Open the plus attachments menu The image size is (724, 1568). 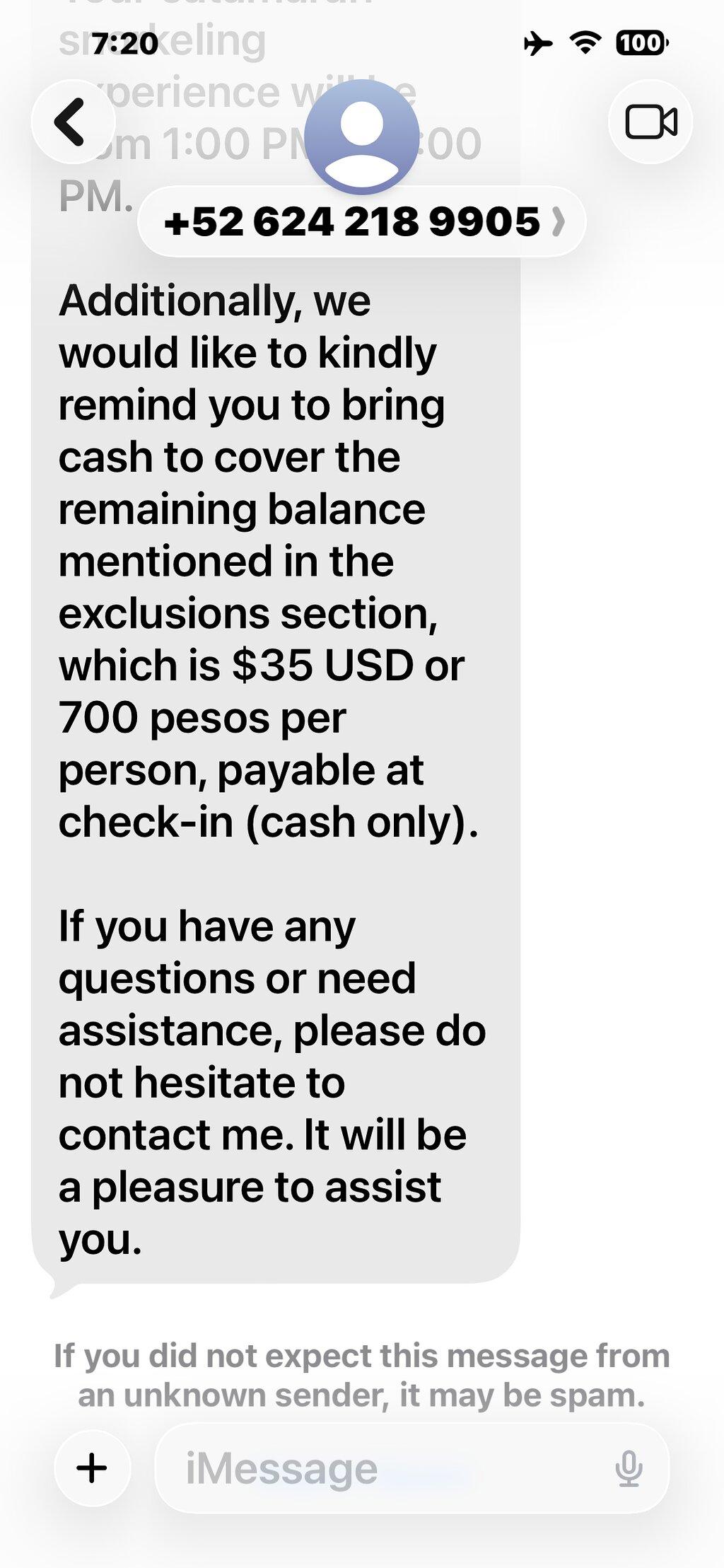pyautogui.click(x=93, y=1468)
